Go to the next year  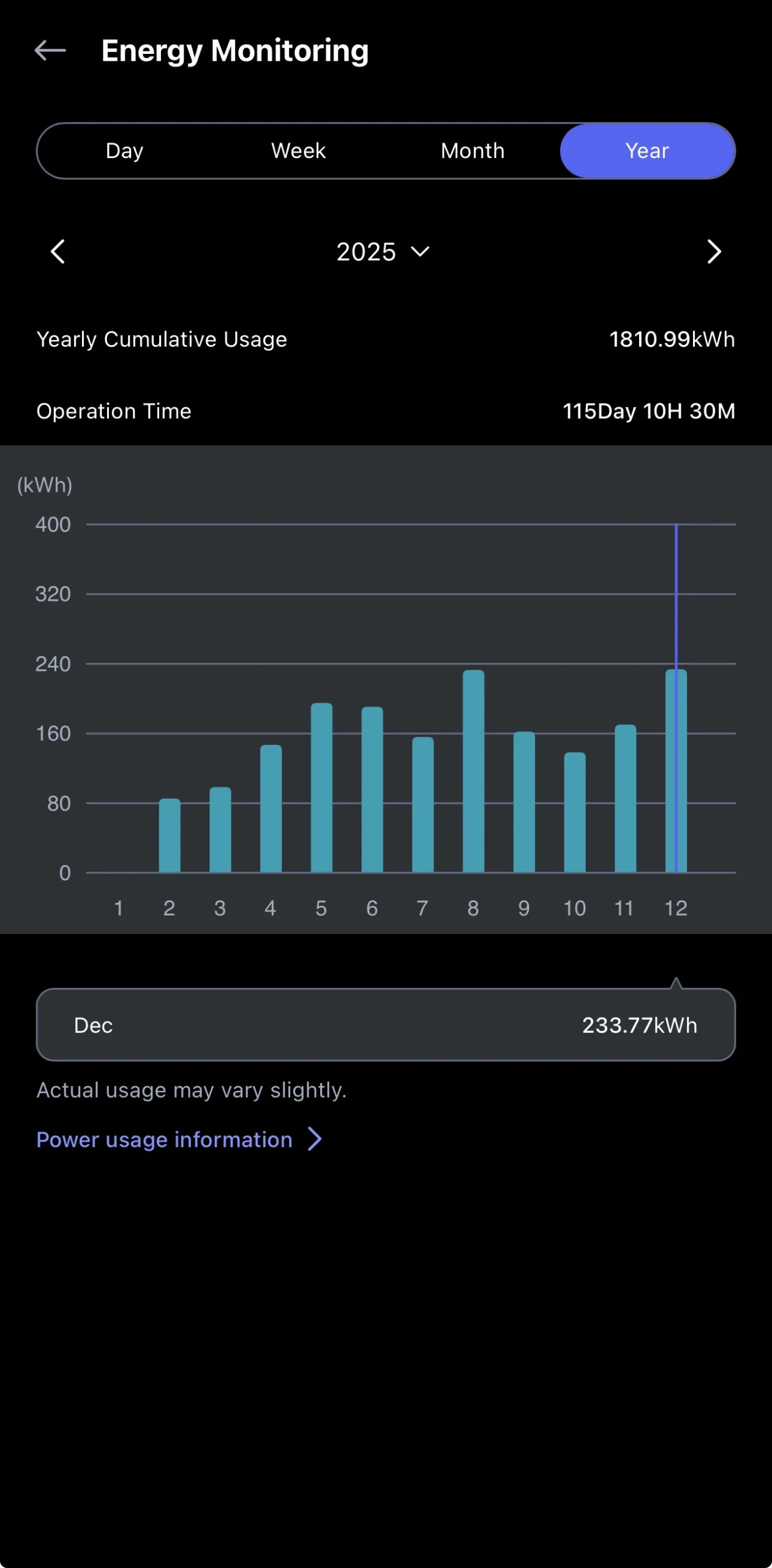pos(714,252)
